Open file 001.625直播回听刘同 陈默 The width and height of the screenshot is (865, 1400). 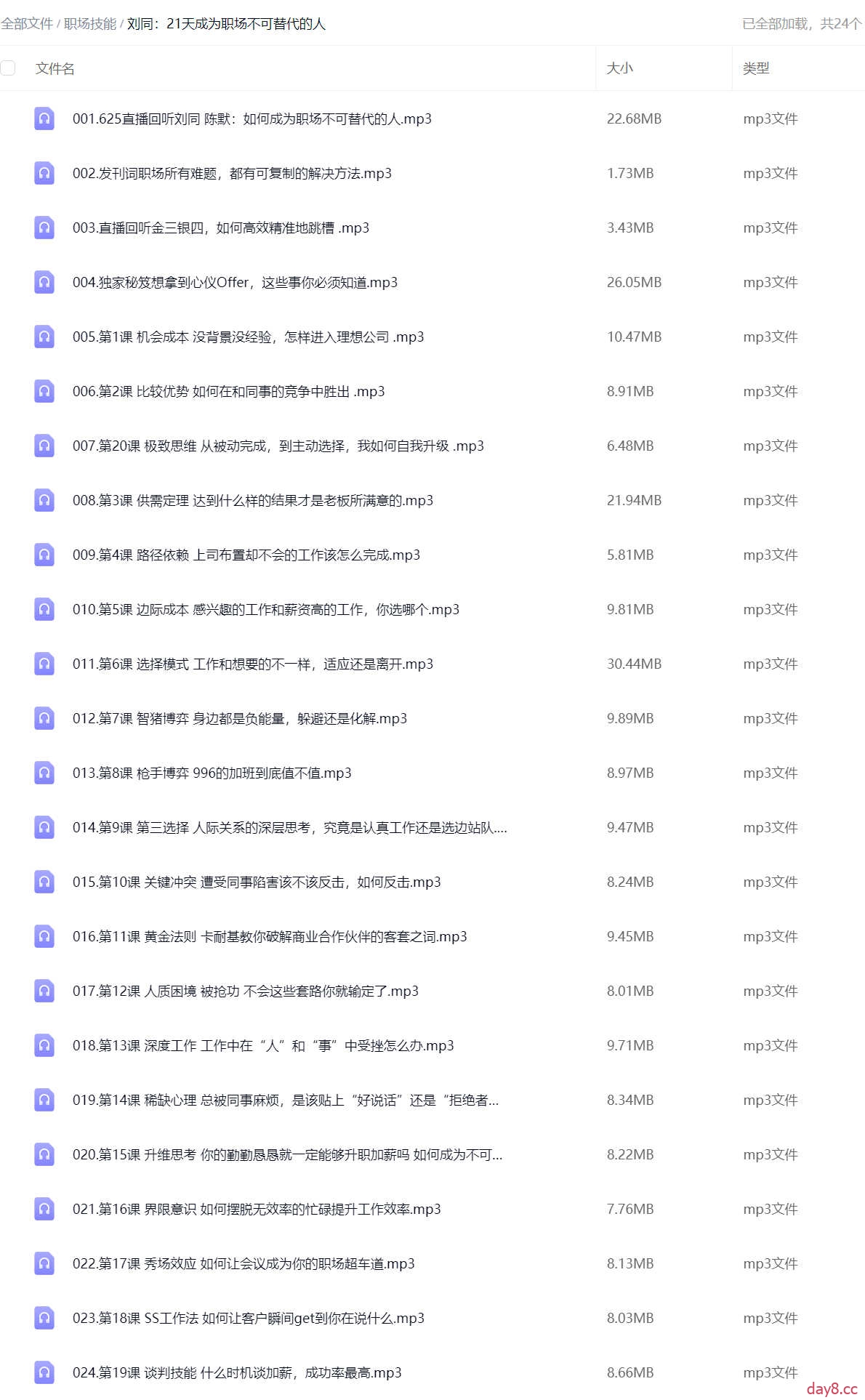pyautogui.click(x=252, y=119)
